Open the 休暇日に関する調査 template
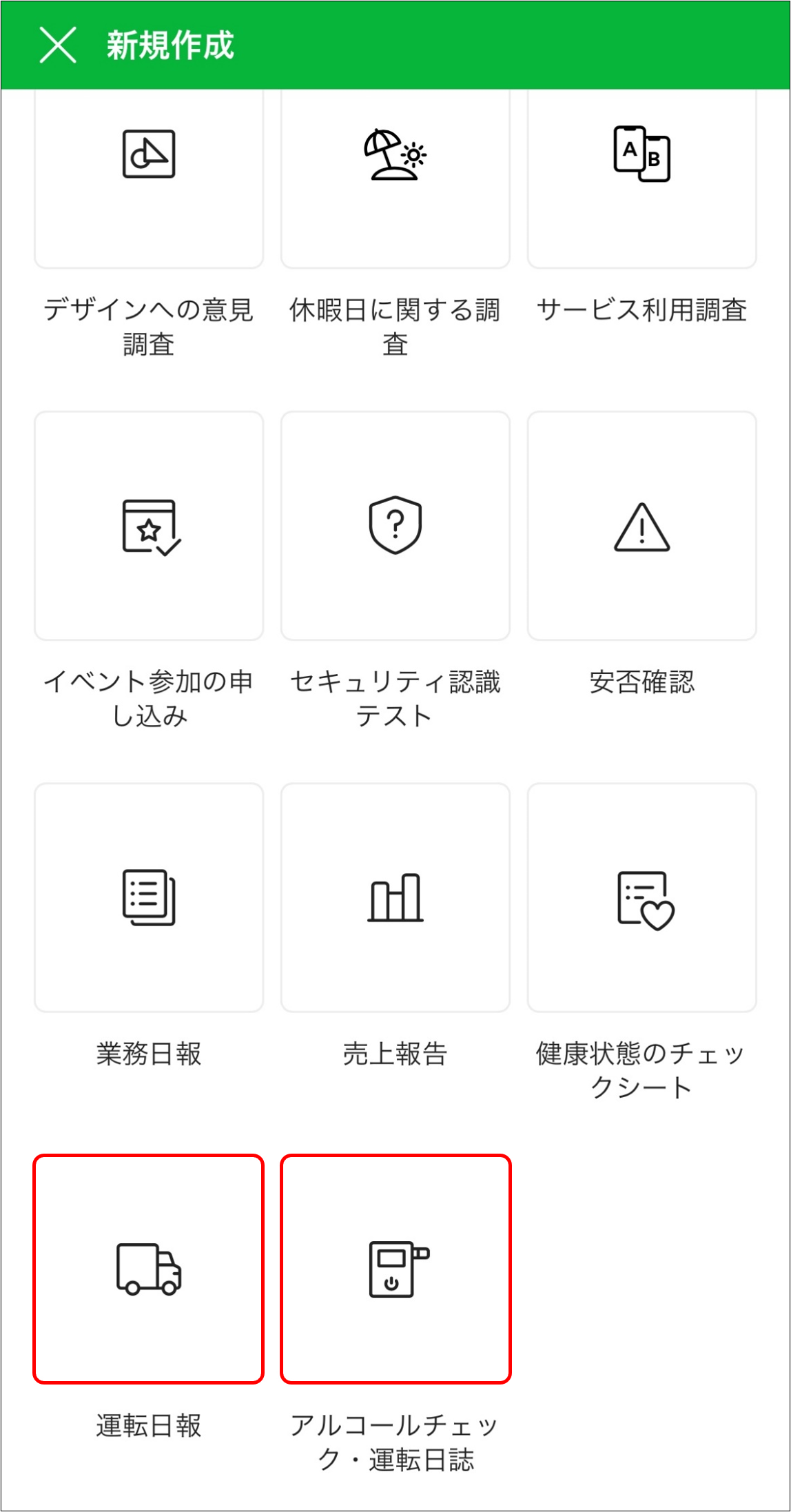The width and height of the screenshot is (791, 1512). coord(395,178)
